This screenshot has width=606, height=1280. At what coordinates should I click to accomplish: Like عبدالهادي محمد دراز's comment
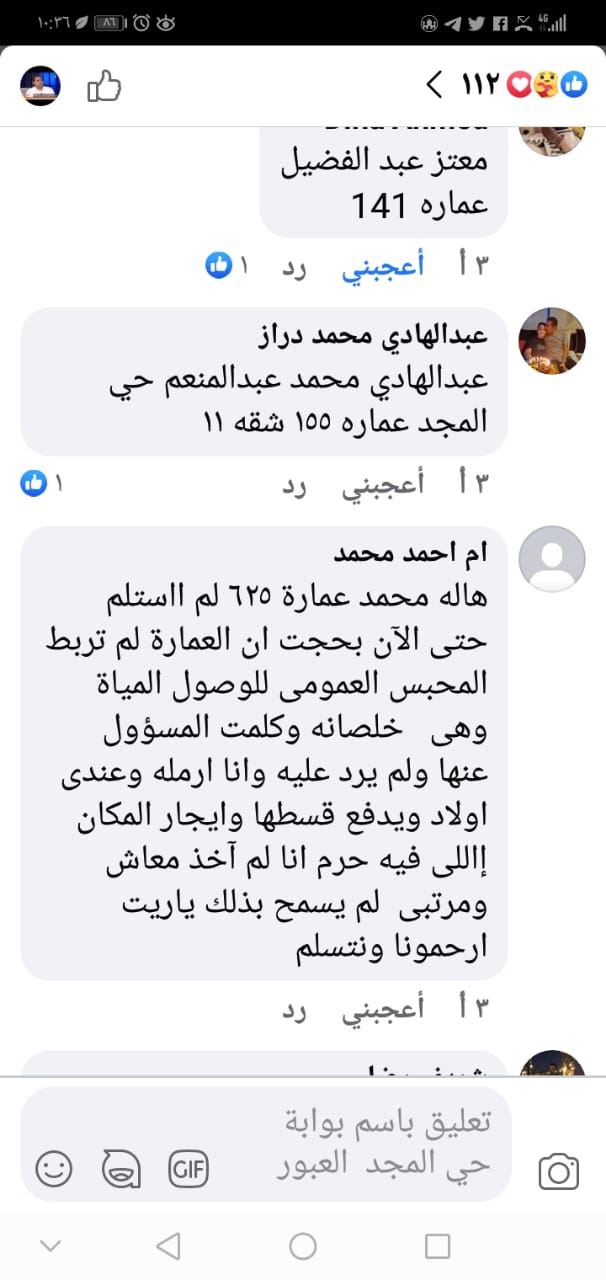(384, 485)
